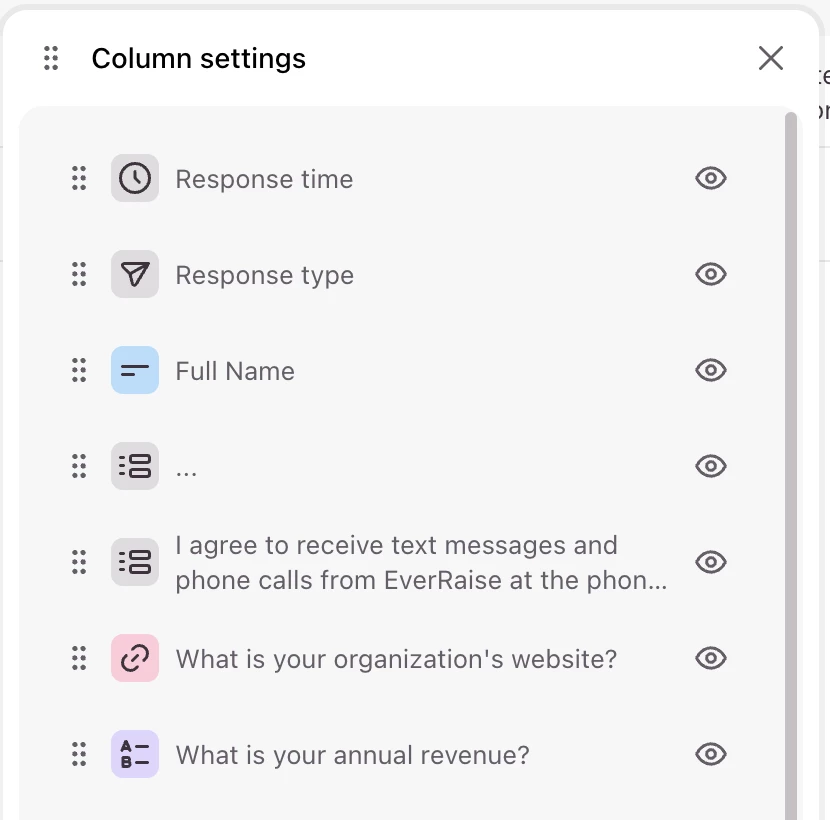This screenshot has width=830, height=820.
Task: Close the Column settings panel
Action: (770, 58)
